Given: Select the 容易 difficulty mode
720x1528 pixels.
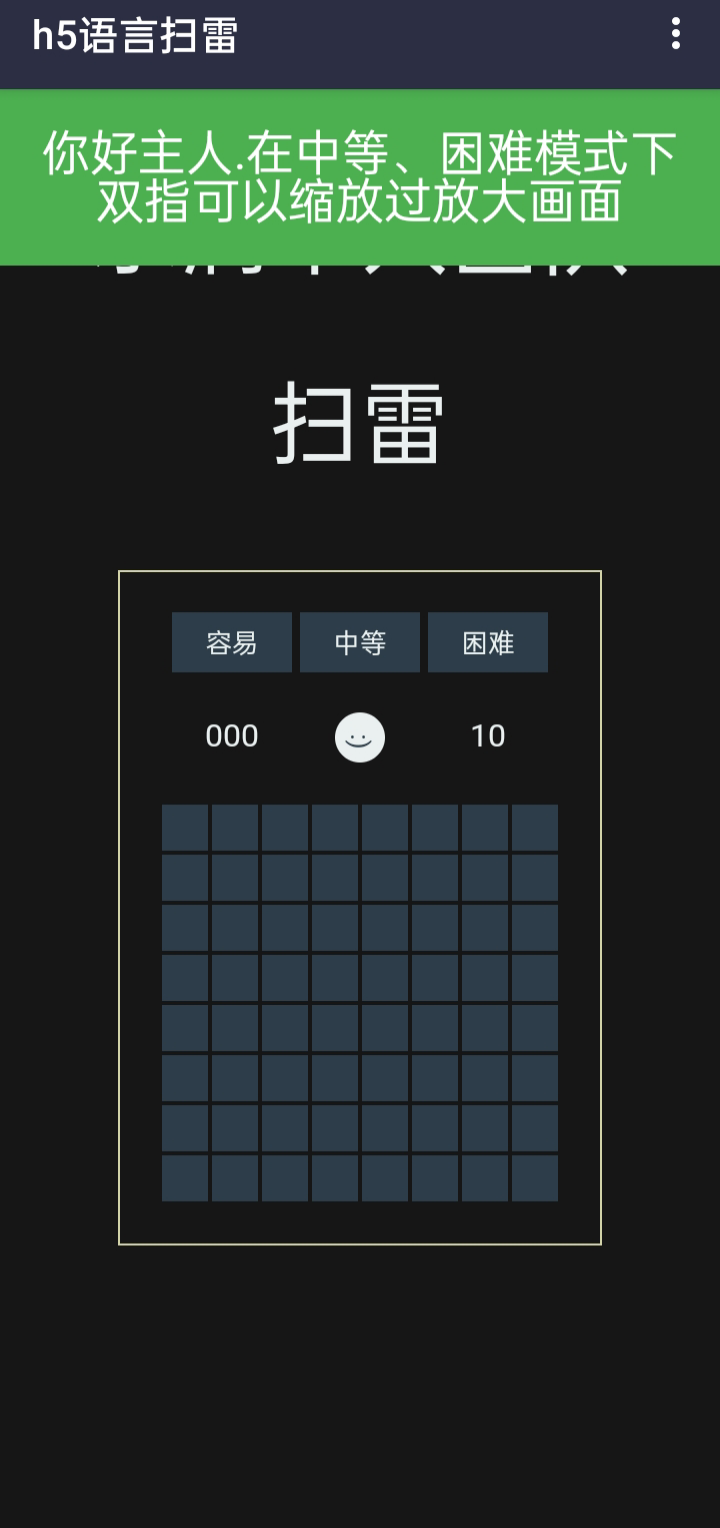Looking at the screenshot, I should coord(231,643).
